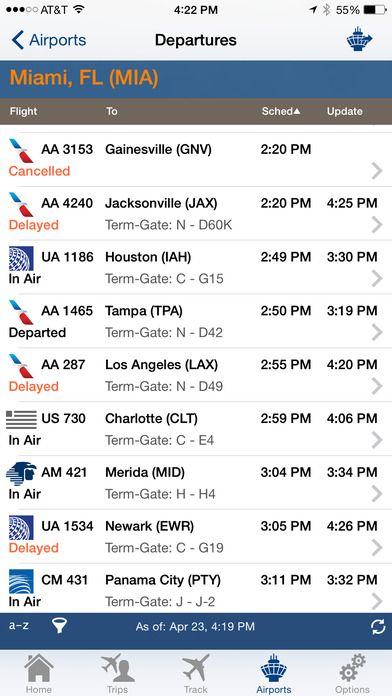View details for UA 1186 to Houston
Screen dimensions: 392x696
pos(196,268)
